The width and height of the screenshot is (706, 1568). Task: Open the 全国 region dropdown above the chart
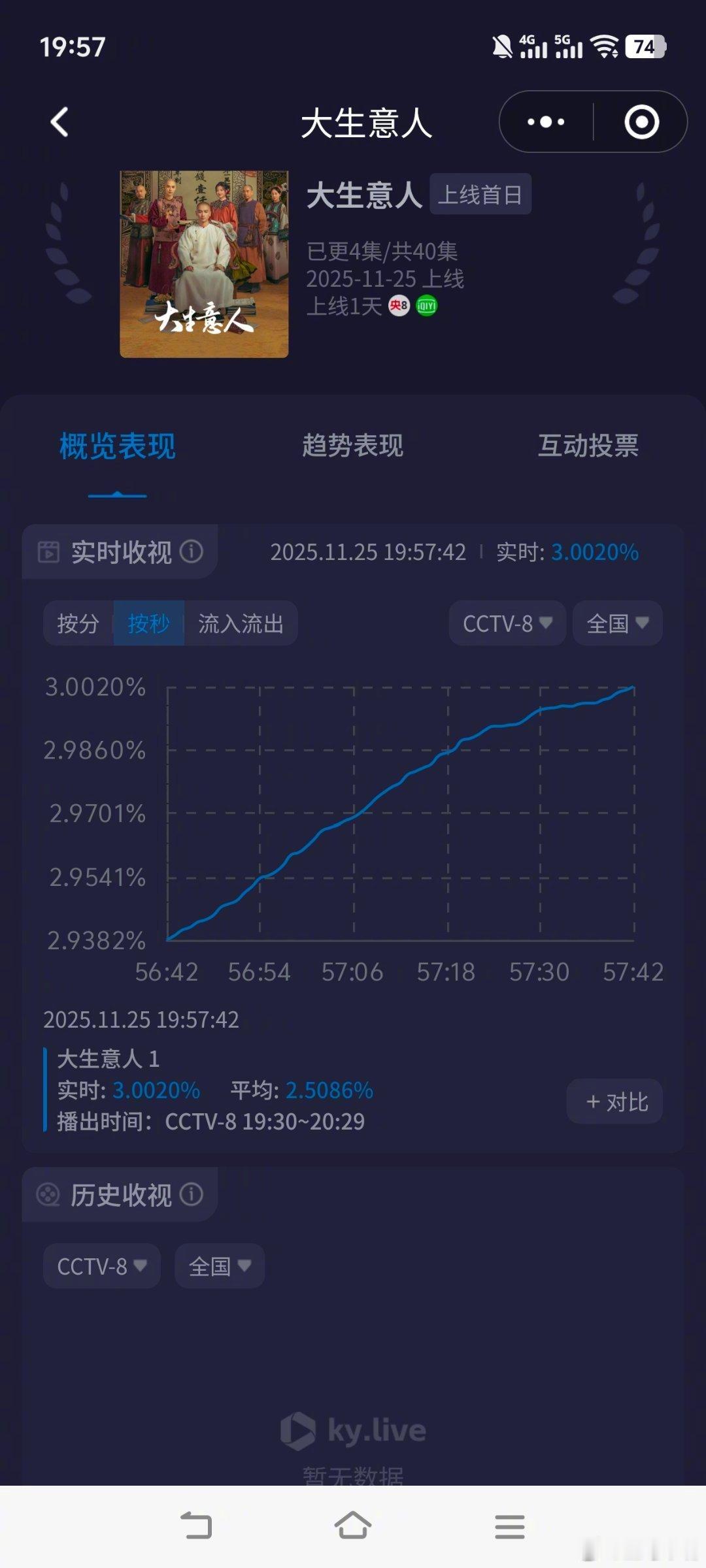615,624
